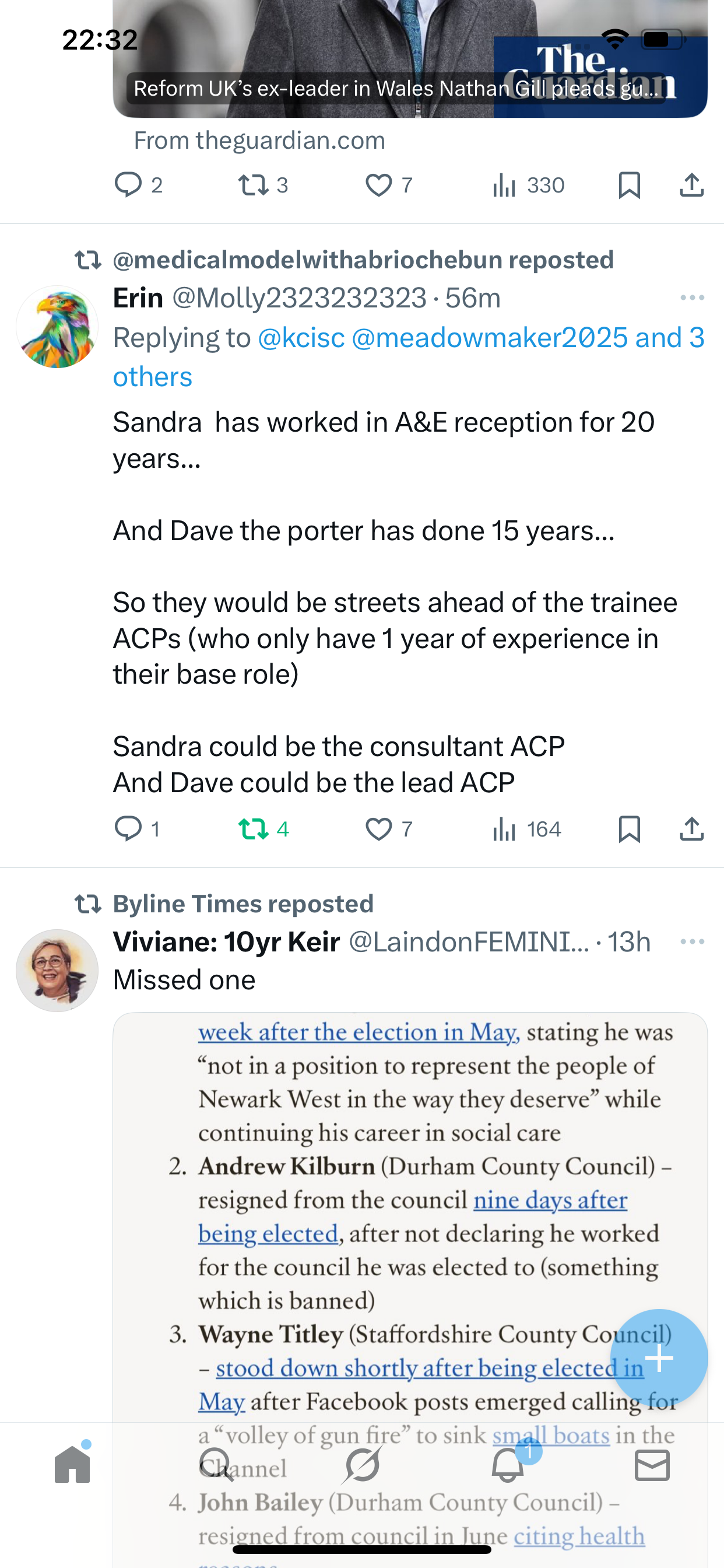Open the overflow menu on Viviane's post
This screenshot has height=1568, width=724.
coord(692,942)
